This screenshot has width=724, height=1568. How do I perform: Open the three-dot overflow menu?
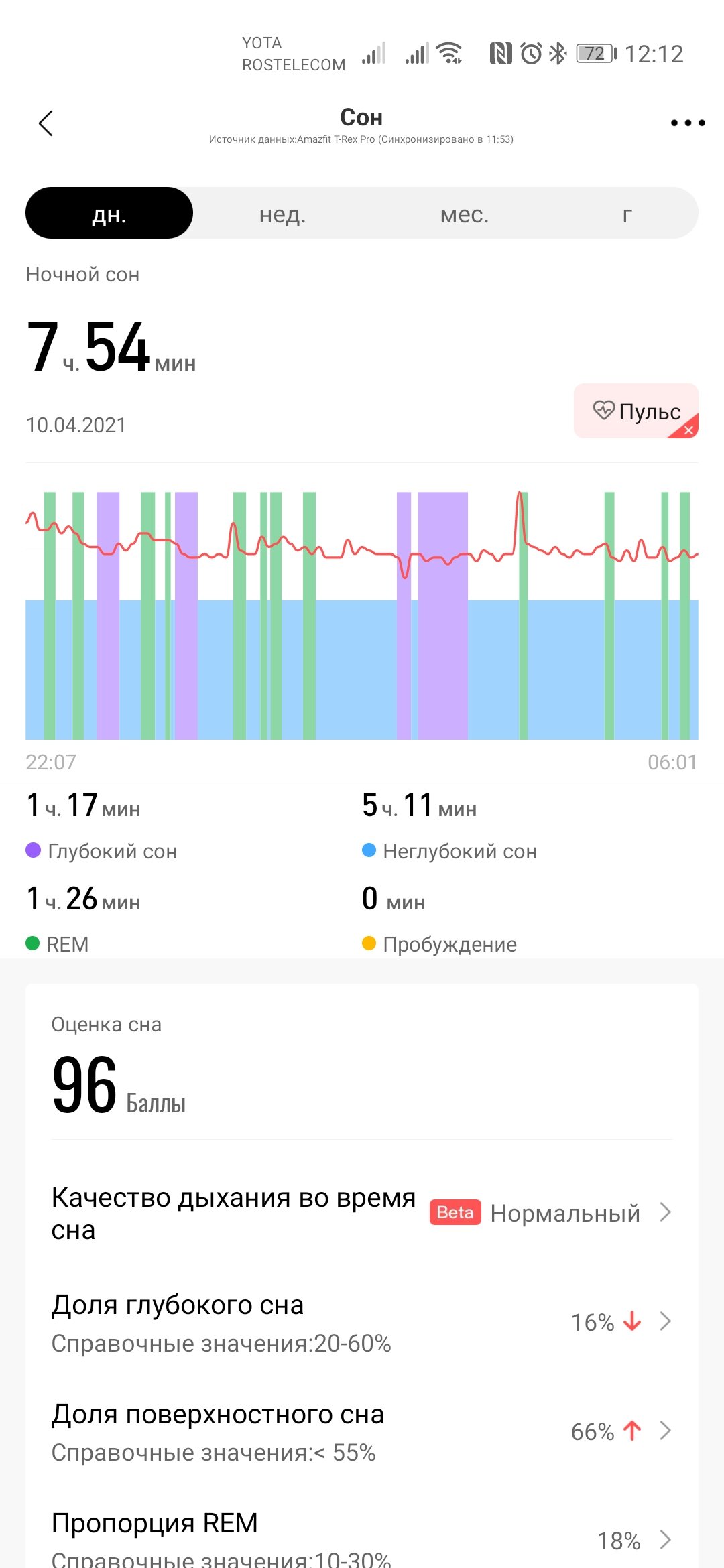[688, 123]
